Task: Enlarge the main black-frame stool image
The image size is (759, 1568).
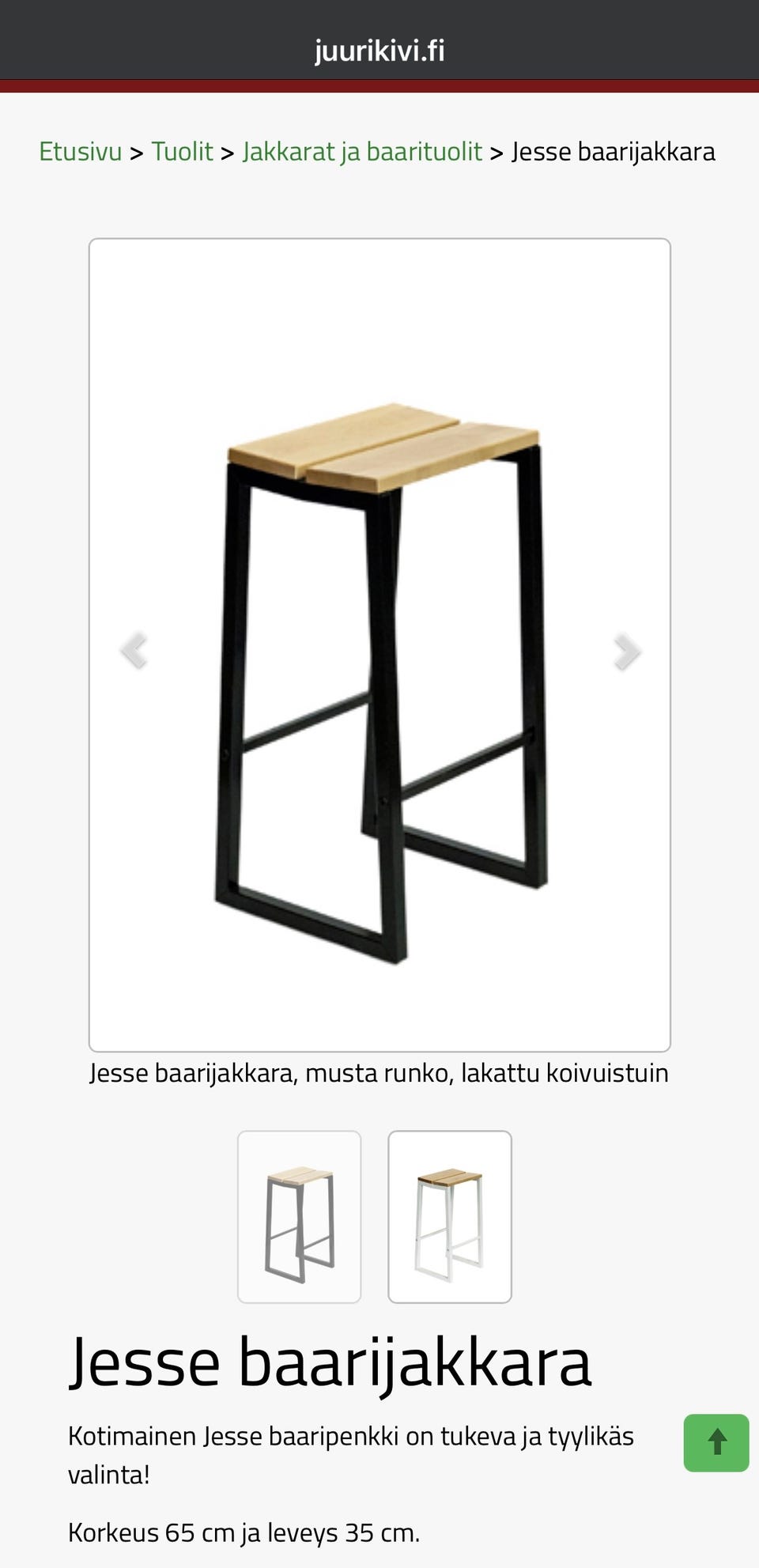Action: click(379, 644)
